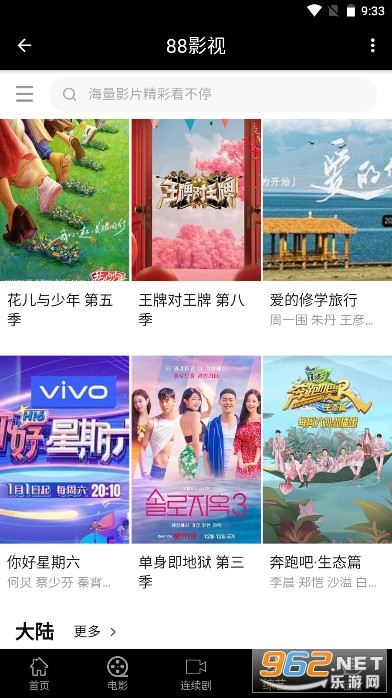
Task: Switch to the 电影 tab
Action: tap(117, 674)
